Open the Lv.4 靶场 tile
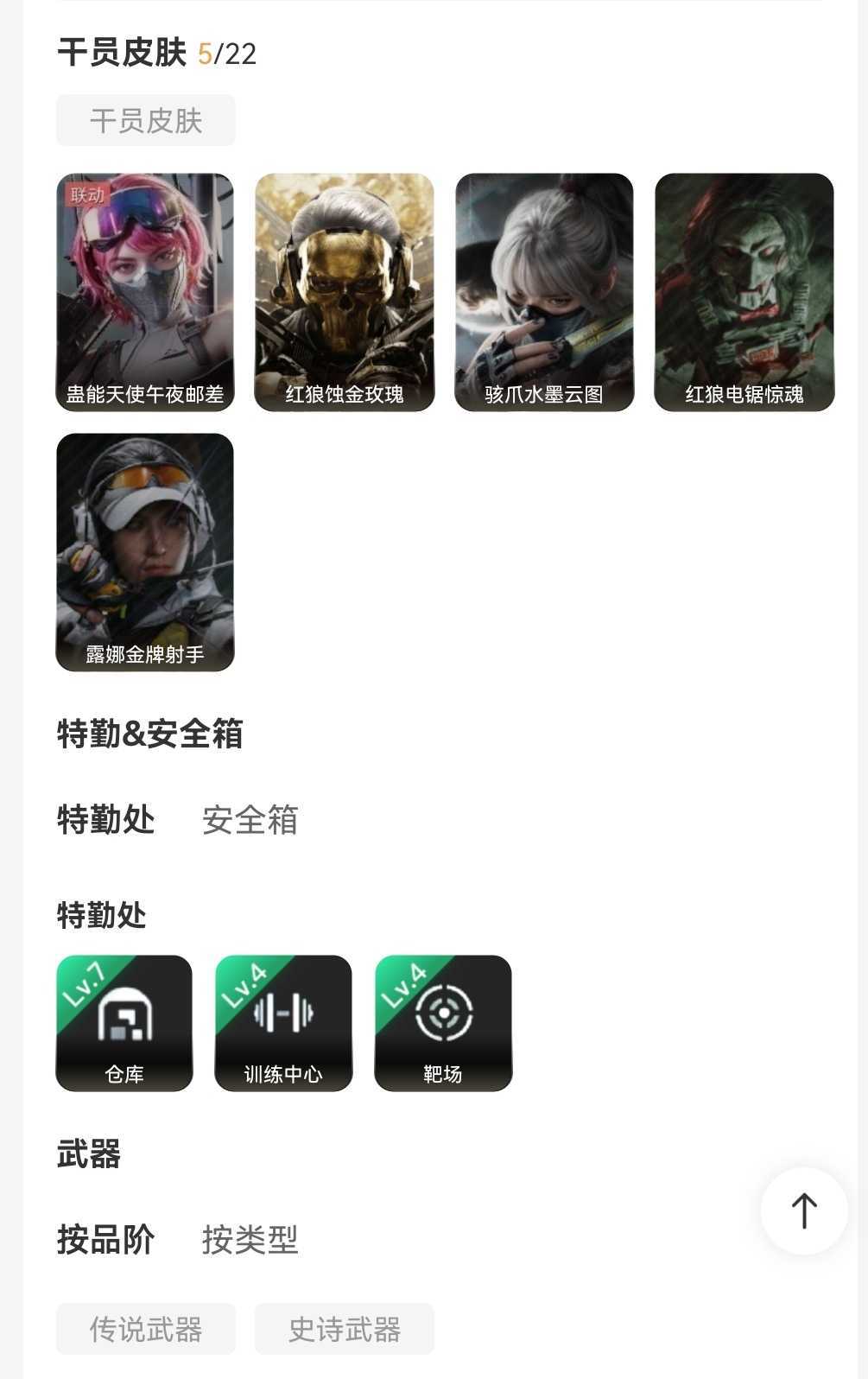868x1379 pixels. 443,1022
